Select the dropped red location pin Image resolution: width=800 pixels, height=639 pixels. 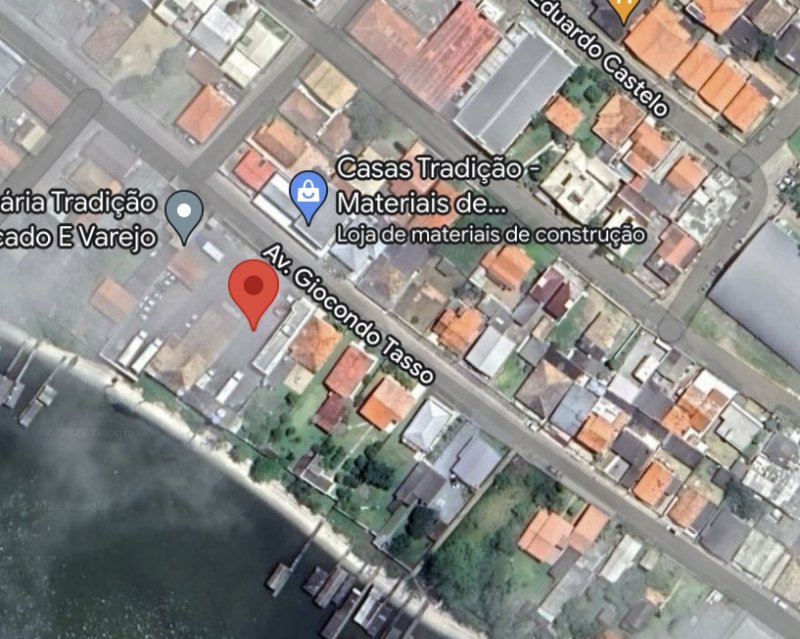tap(253, 289)
